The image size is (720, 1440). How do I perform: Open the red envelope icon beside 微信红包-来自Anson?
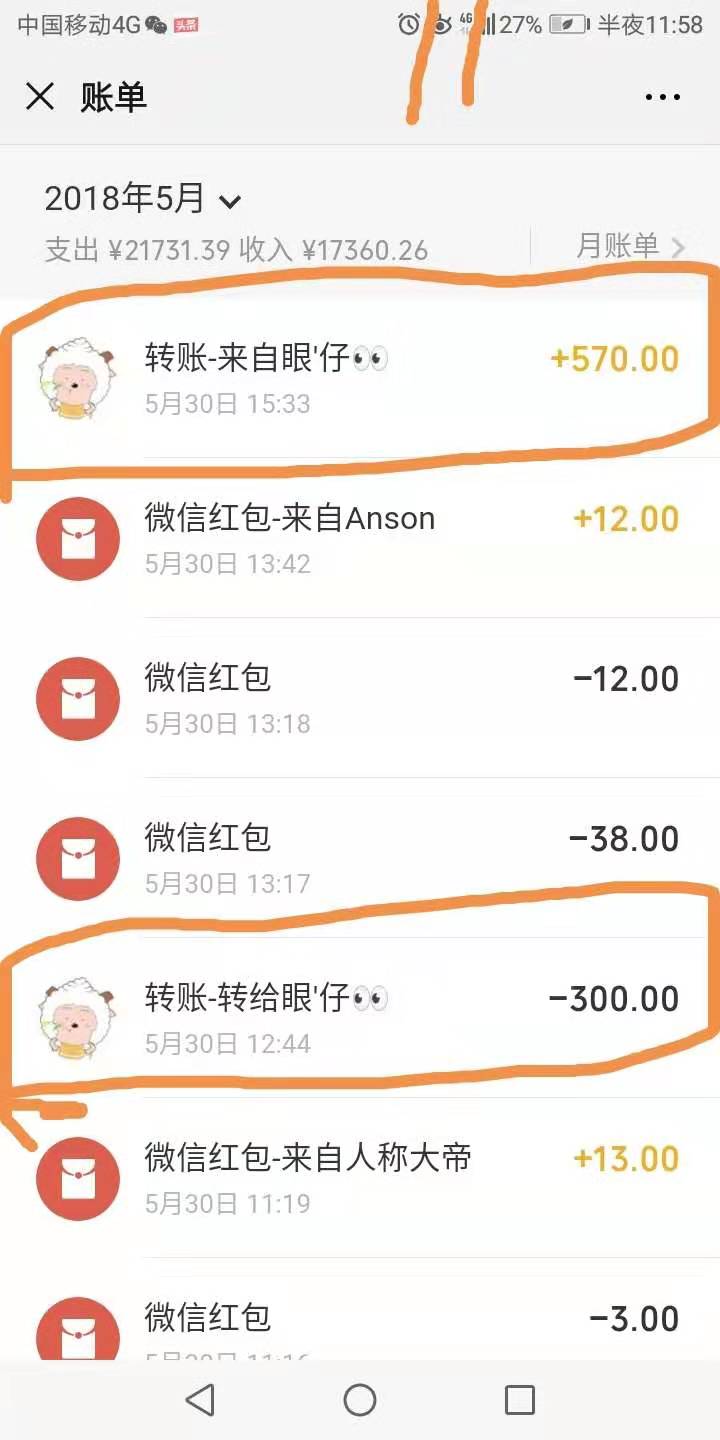pyautogui.click(x=78, y=538)
